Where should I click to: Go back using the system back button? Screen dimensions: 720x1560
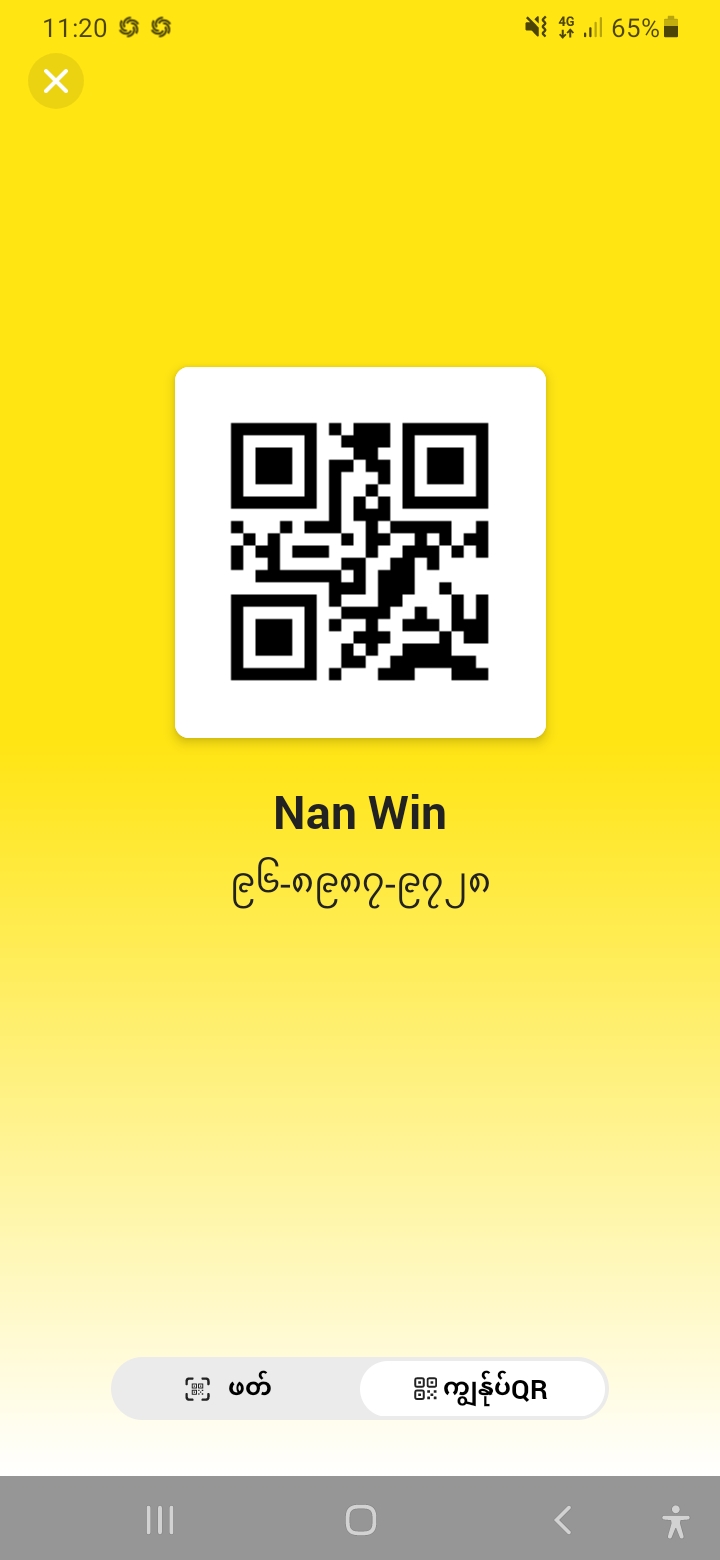(x=562, y=1520)
